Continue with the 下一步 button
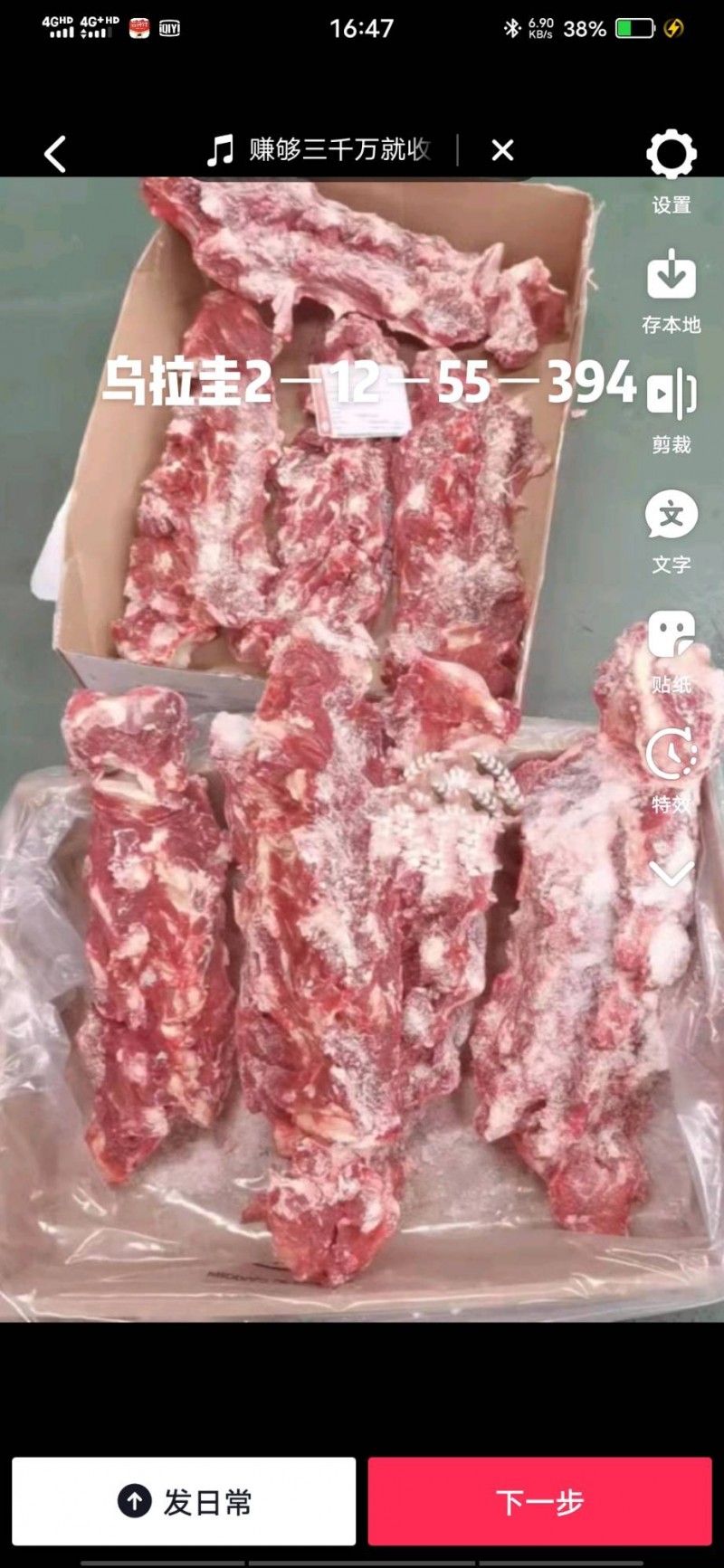The image size is (724, 1568). point(539,1501)
